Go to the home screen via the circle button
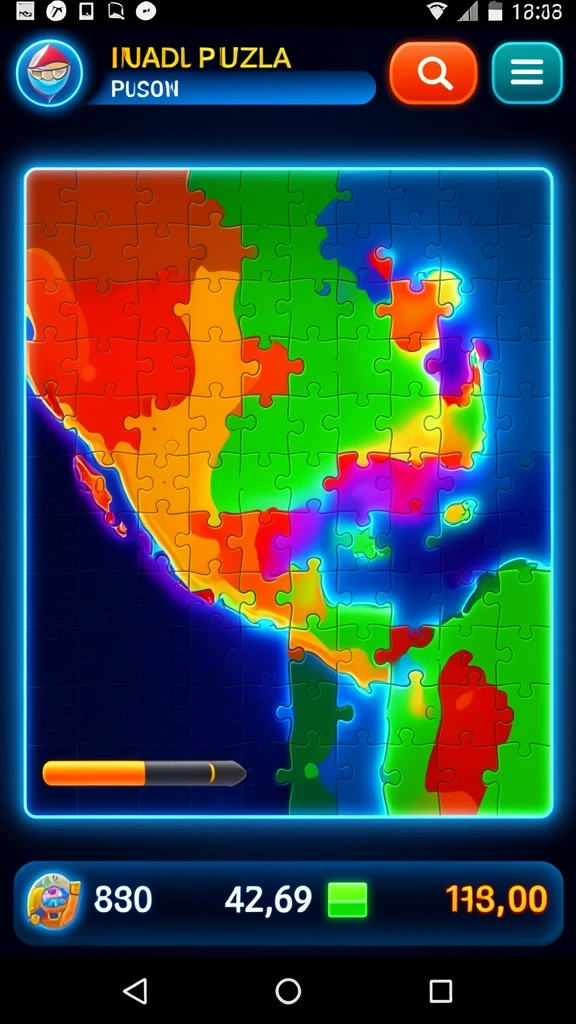The image size is (576, 1024). point(288,991)
